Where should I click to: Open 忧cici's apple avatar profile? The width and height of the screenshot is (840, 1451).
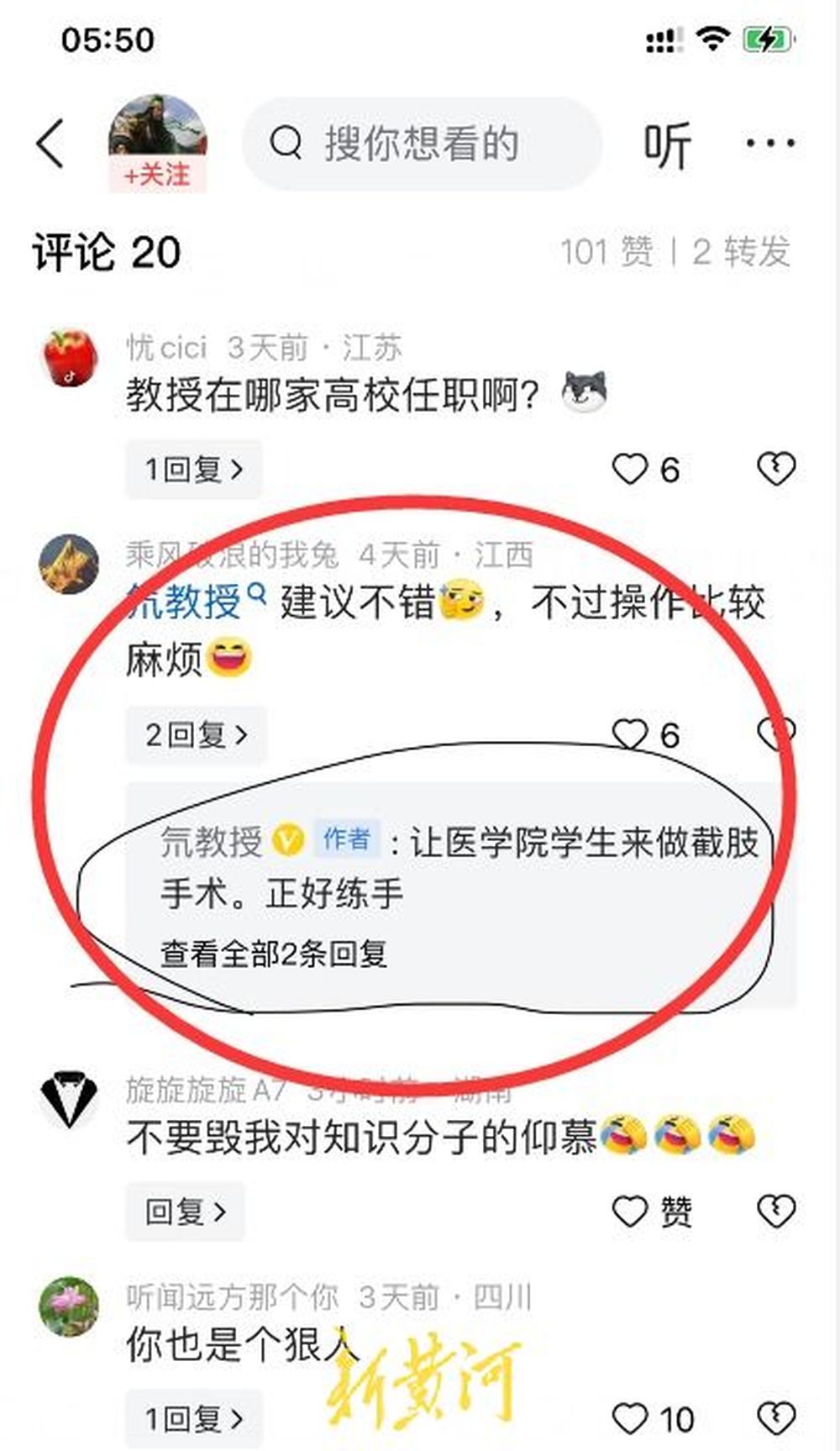70,358
